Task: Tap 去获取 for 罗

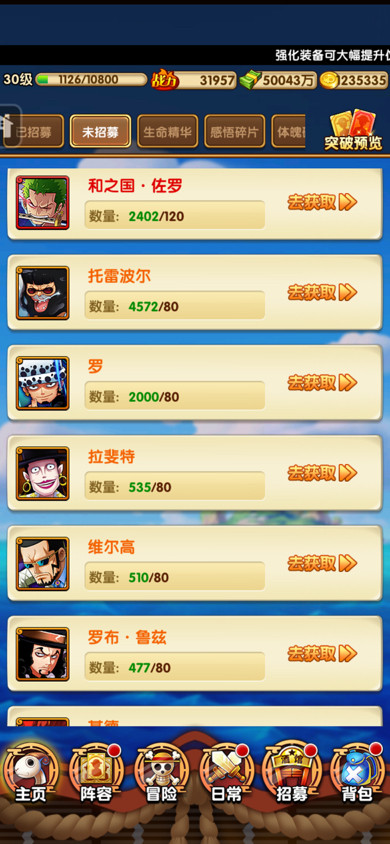Action: 322,383
